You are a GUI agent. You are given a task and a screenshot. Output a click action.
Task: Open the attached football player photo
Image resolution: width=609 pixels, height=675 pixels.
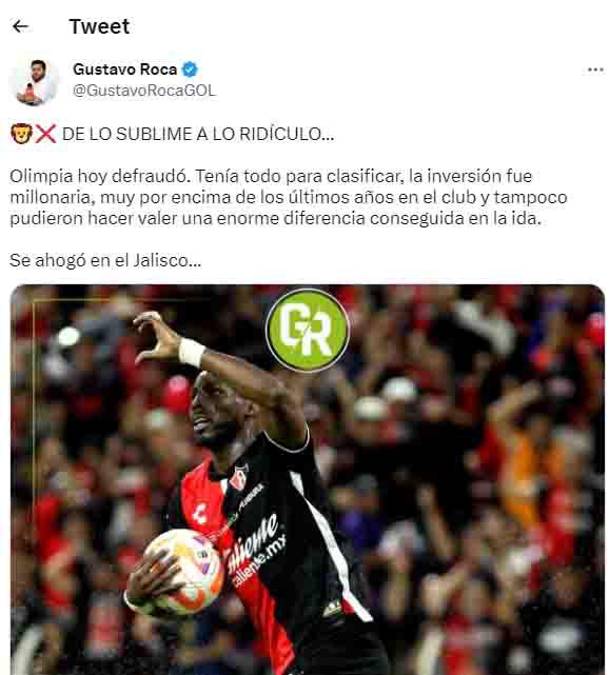click(307, 480)
